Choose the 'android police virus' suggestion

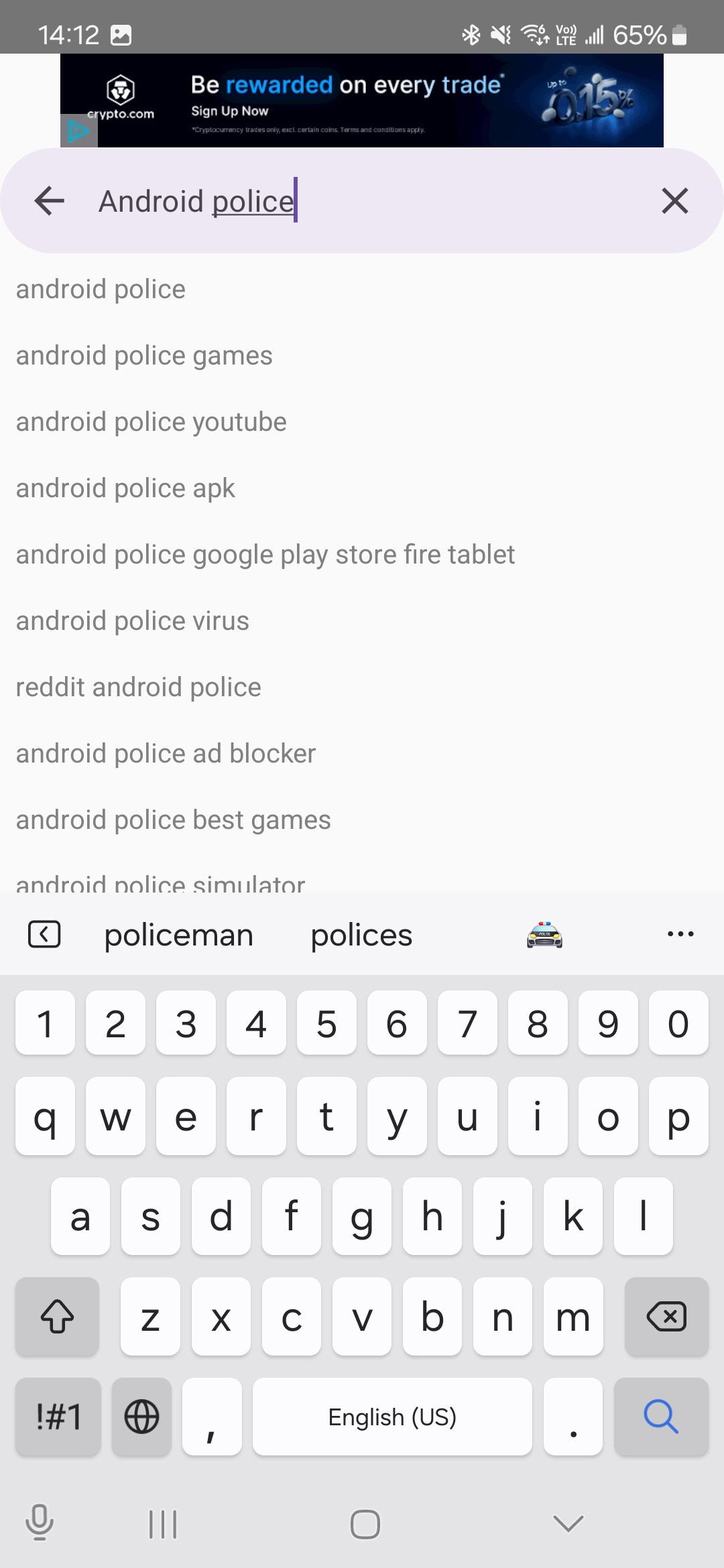[x=132, y=621]
